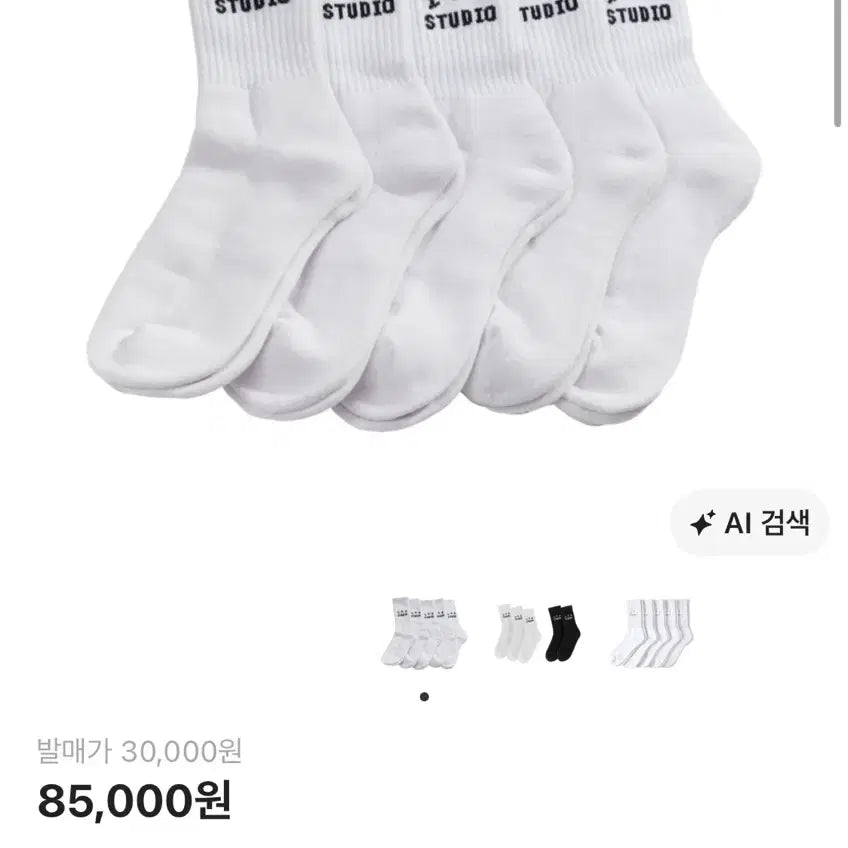Select the five white socks thumbnail
This screenshot has height=848, width=848.
pyautogui.click(x=423, y=632)
